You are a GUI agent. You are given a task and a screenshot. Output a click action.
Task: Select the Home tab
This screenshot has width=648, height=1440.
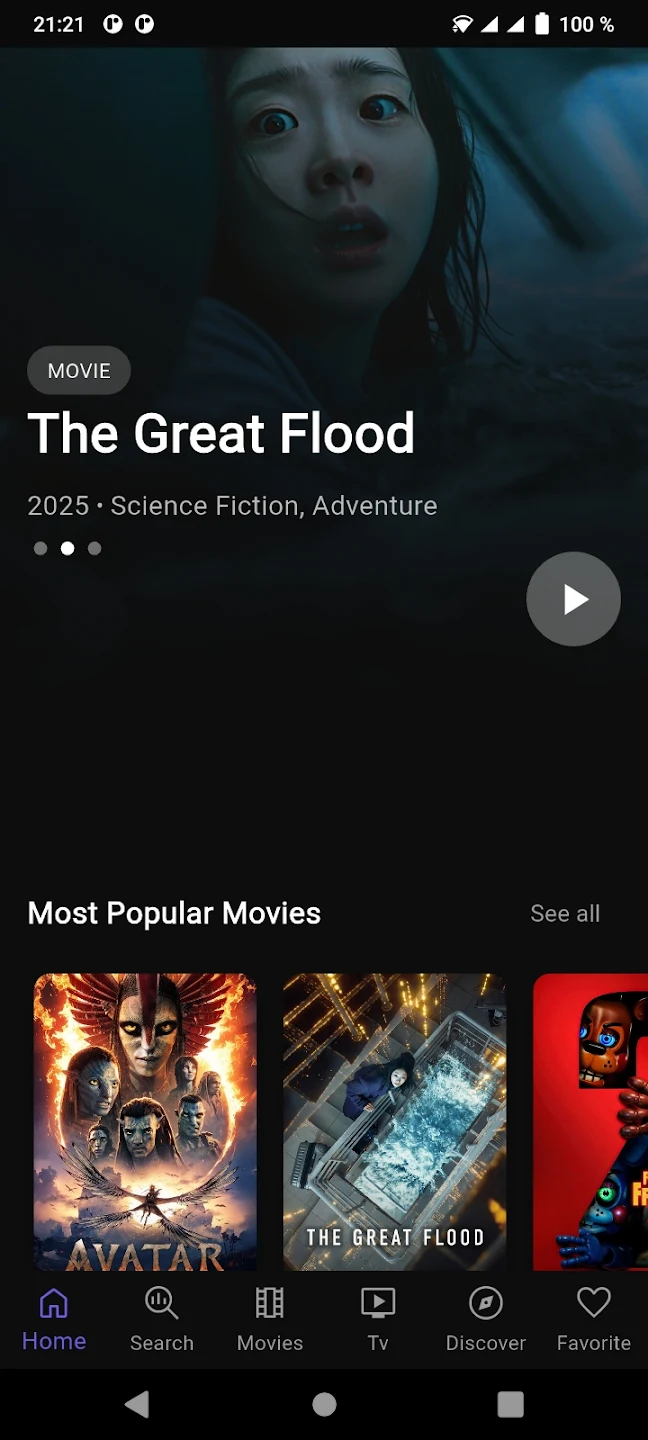tap(54, 1320)
